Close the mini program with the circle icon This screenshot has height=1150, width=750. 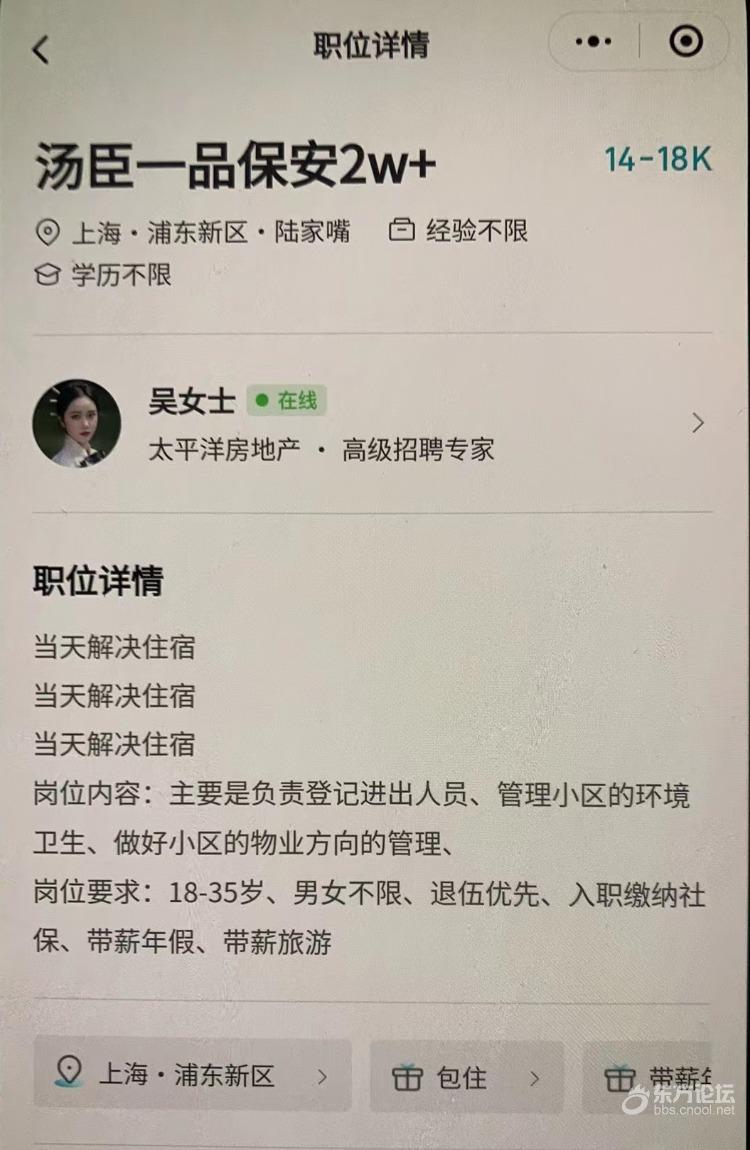[686, 42]
